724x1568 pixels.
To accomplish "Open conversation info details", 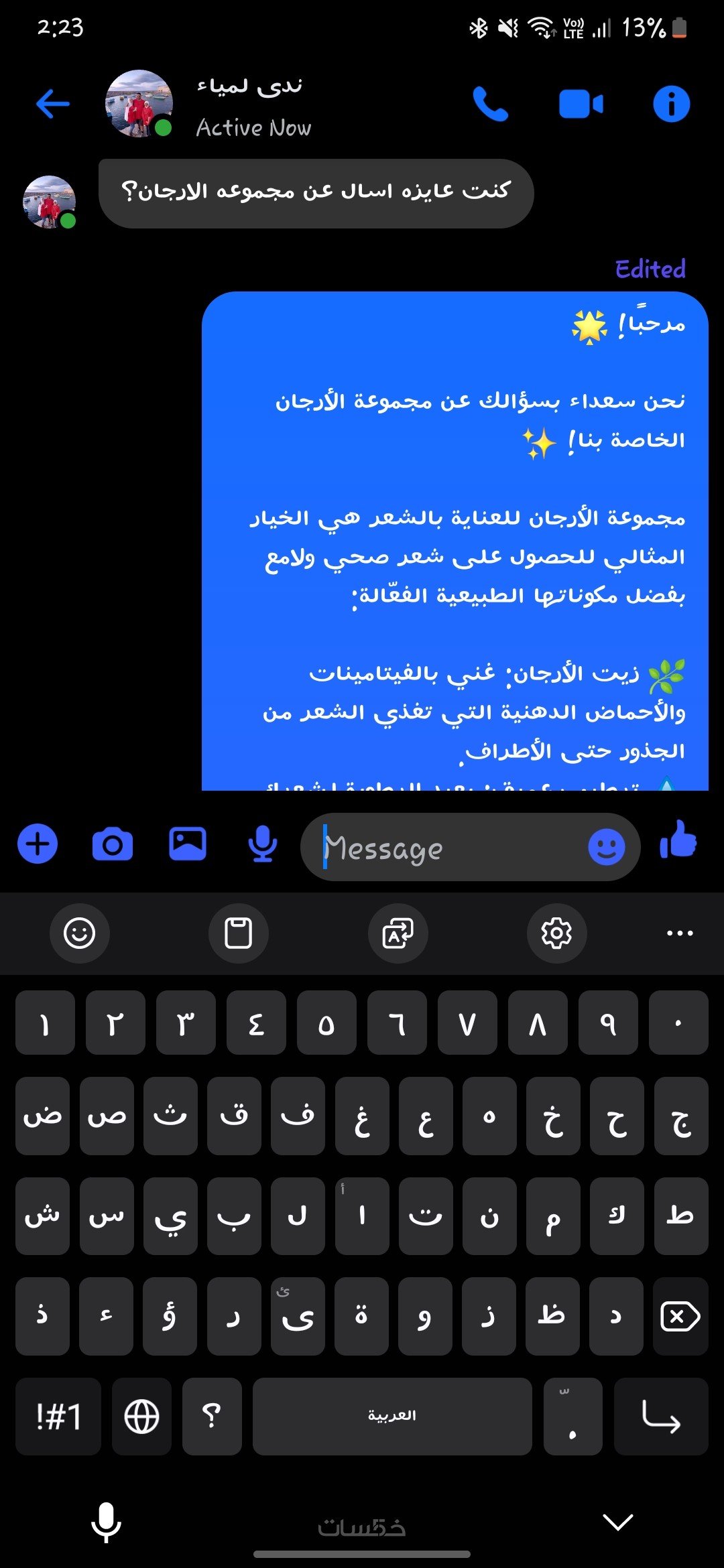I will (x=671, y=104).
